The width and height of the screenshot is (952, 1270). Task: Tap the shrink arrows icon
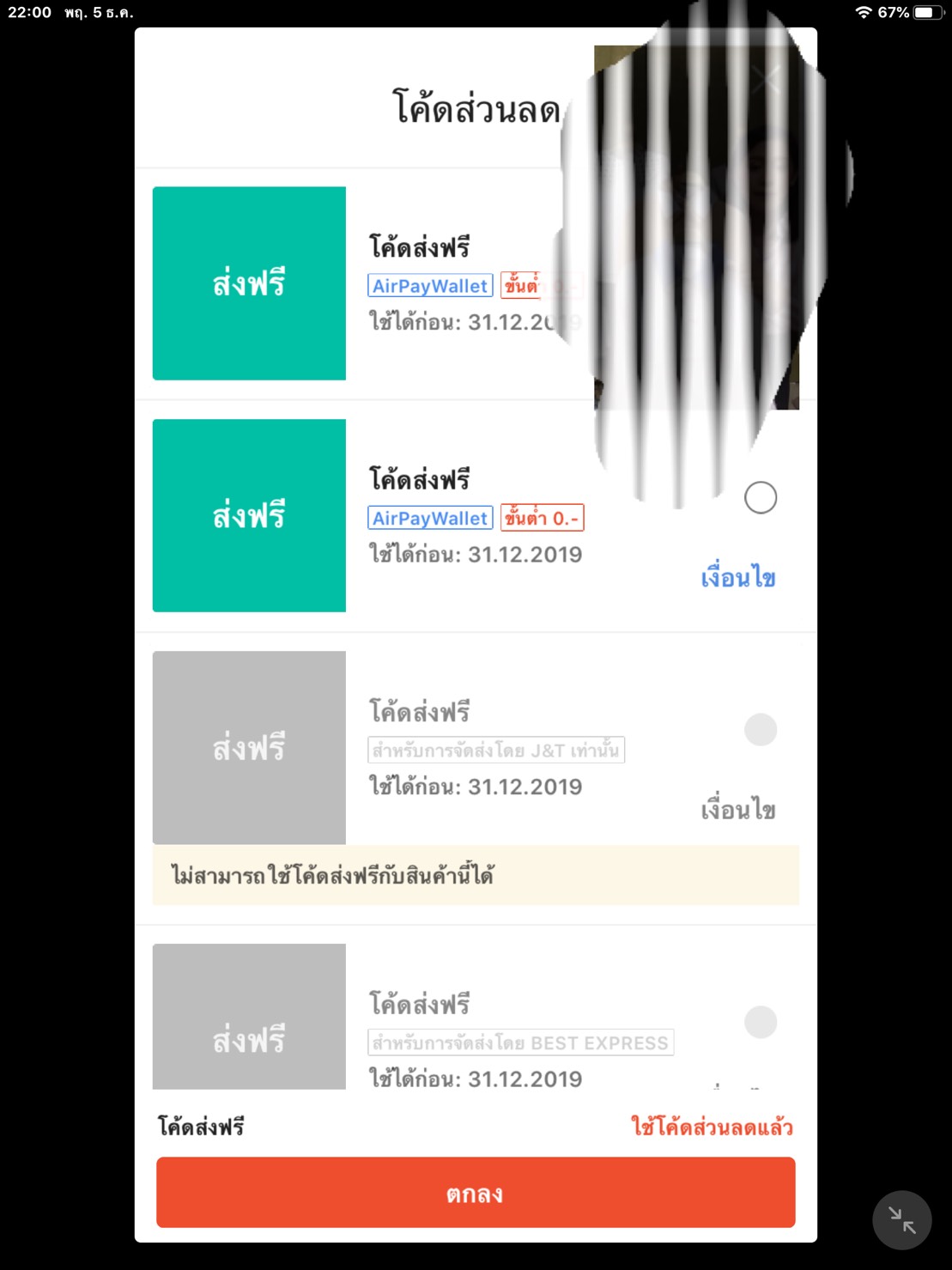point(901,1219)
